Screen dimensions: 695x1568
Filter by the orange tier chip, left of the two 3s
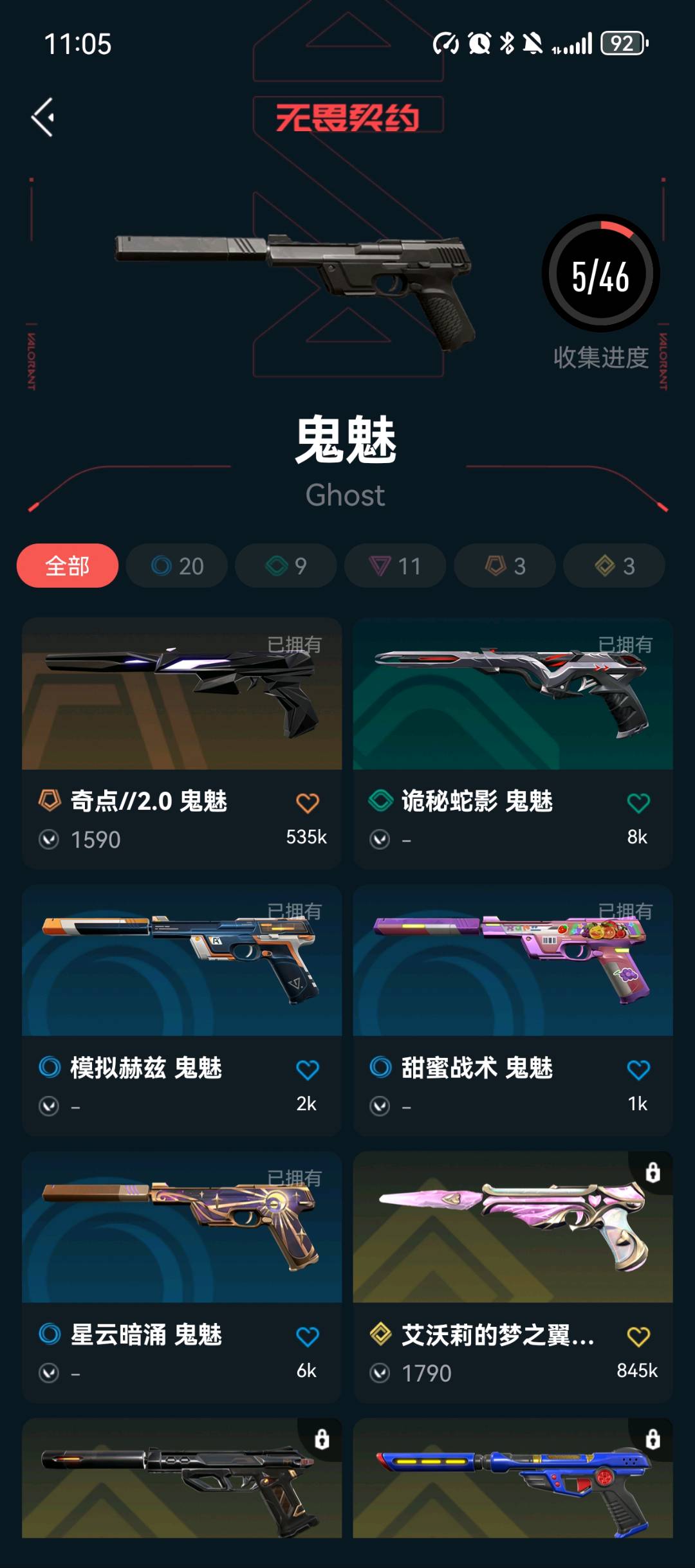point(505,566)
